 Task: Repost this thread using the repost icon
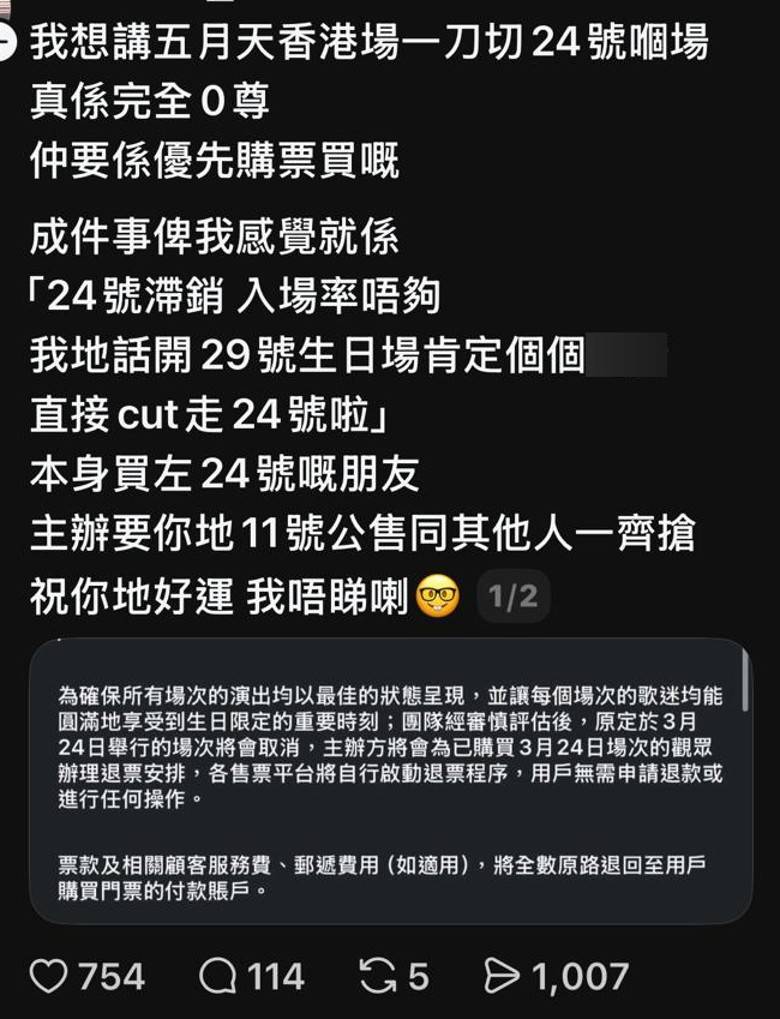point(378,977)
